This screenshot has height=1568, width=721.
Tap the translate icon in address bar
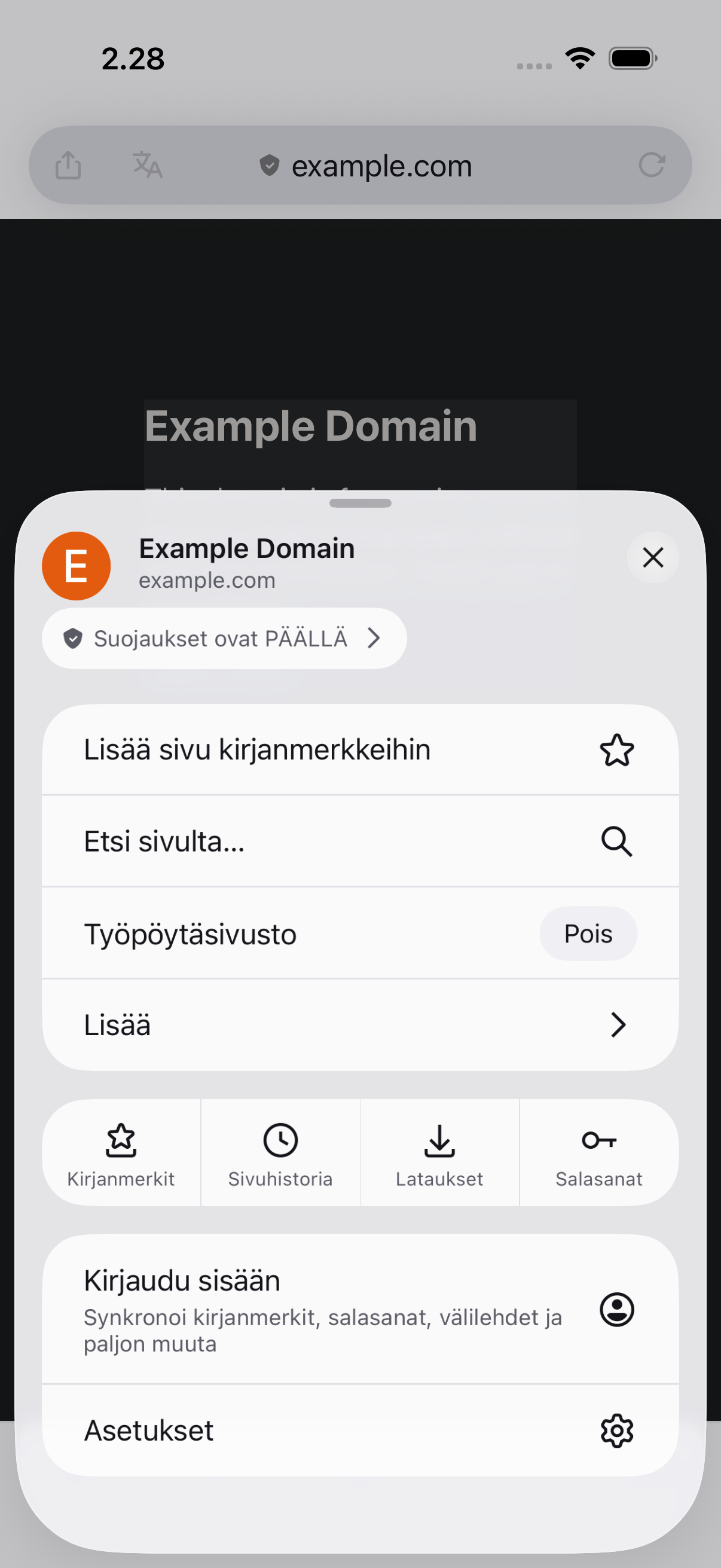click(x=147, y=165)
